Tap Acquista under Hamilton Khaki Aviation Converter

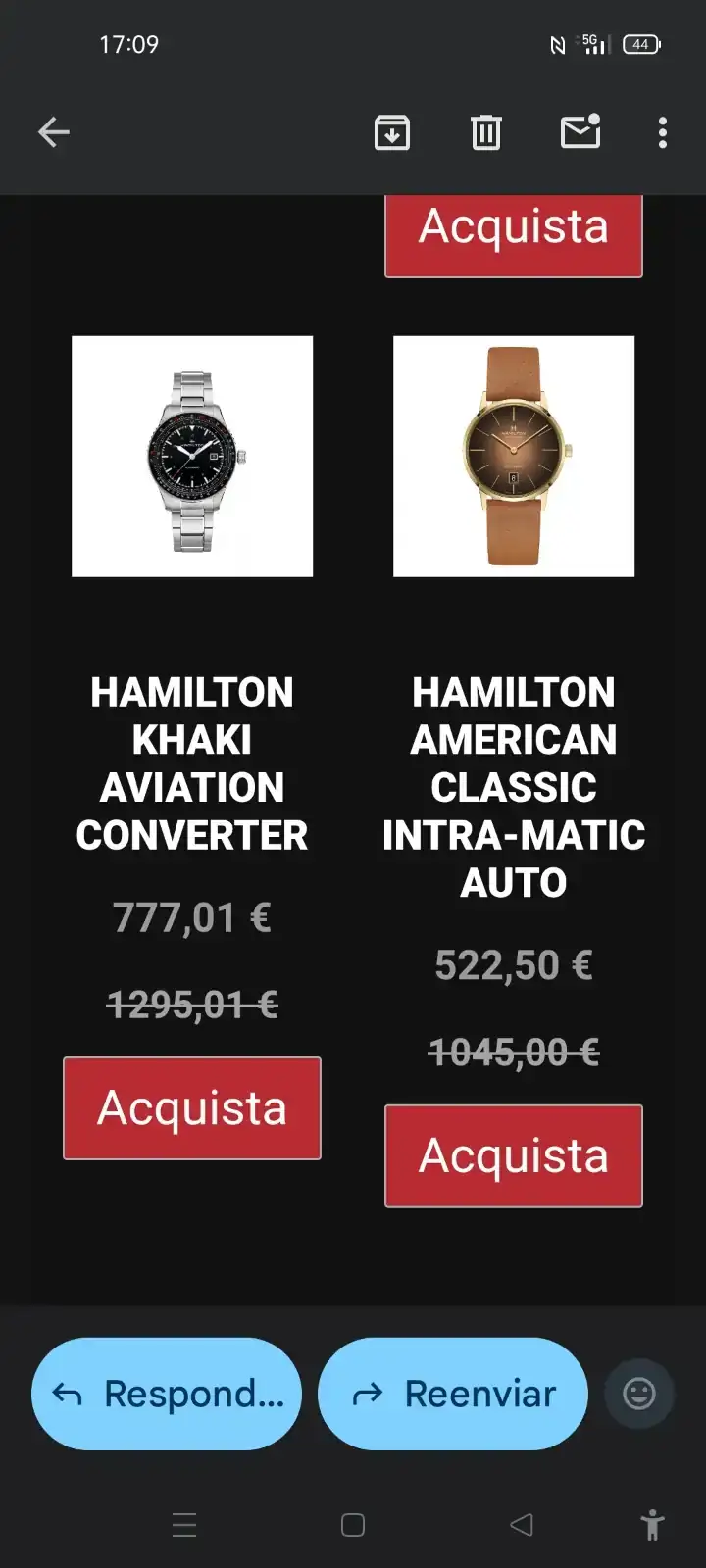click(192, 1108)
